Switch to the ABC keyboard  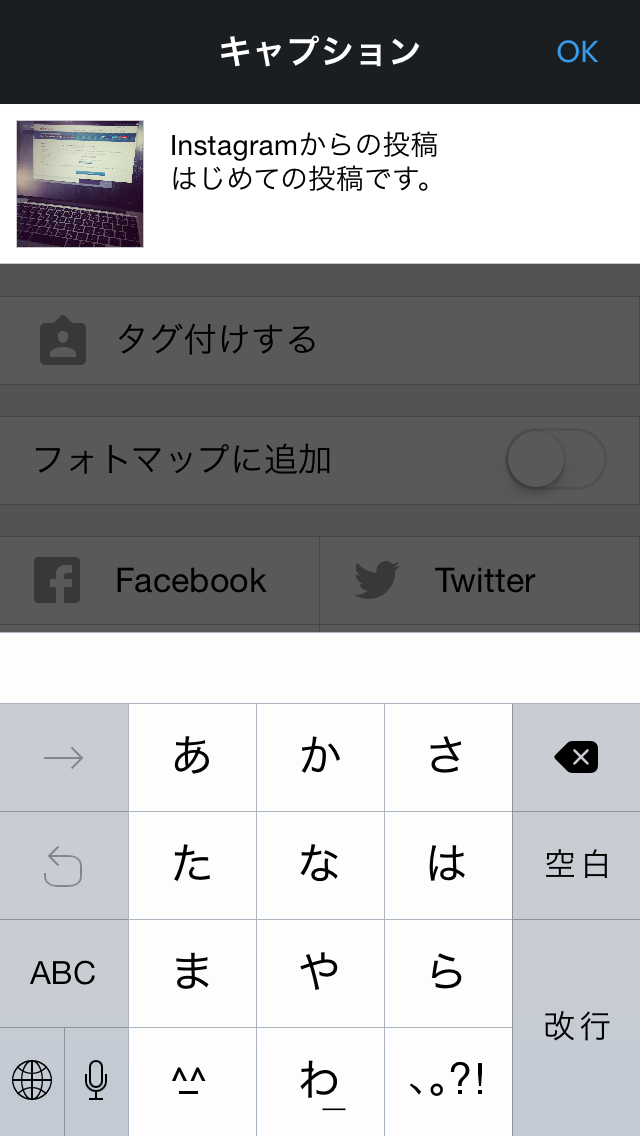click(64, 973)
